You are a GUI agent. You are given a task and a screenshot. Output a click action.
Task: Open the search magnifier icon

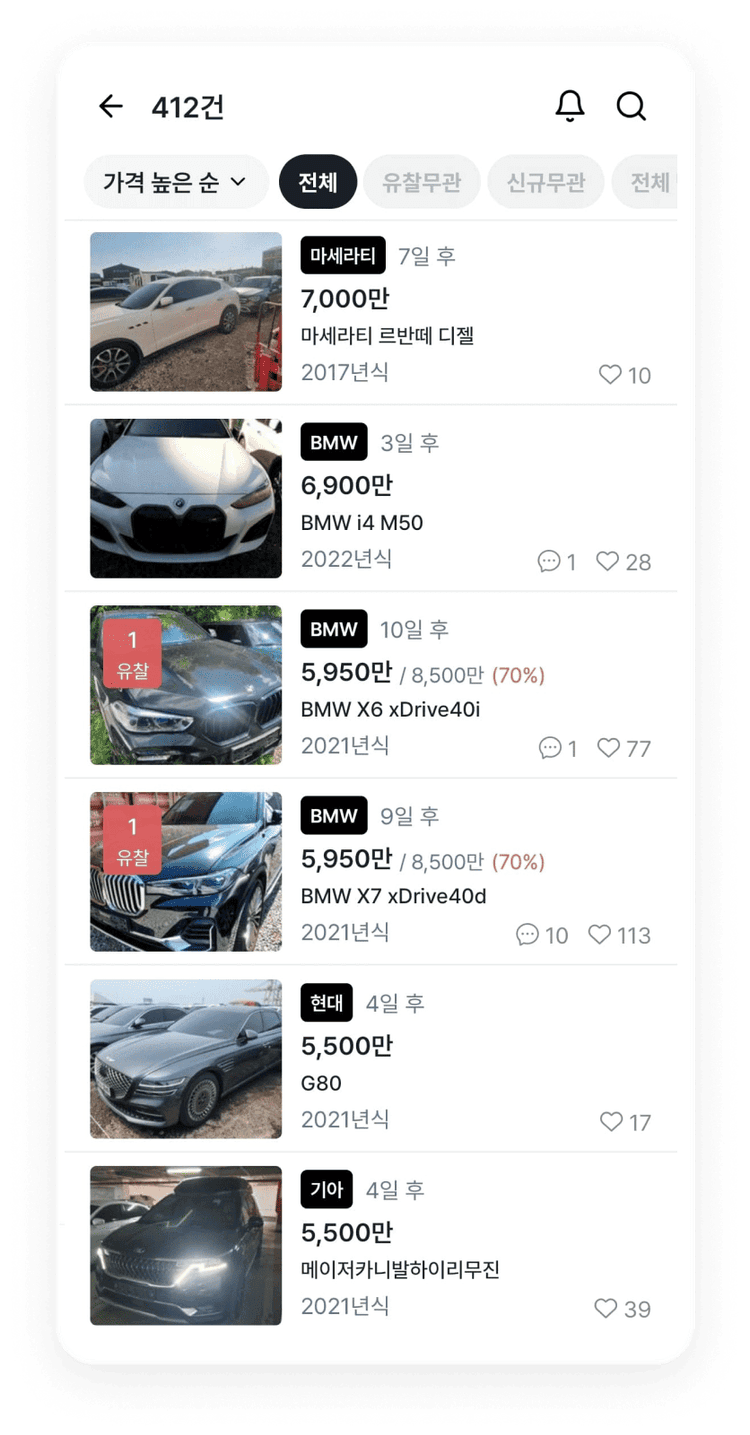pyautogui.click(x=631, y=106)
